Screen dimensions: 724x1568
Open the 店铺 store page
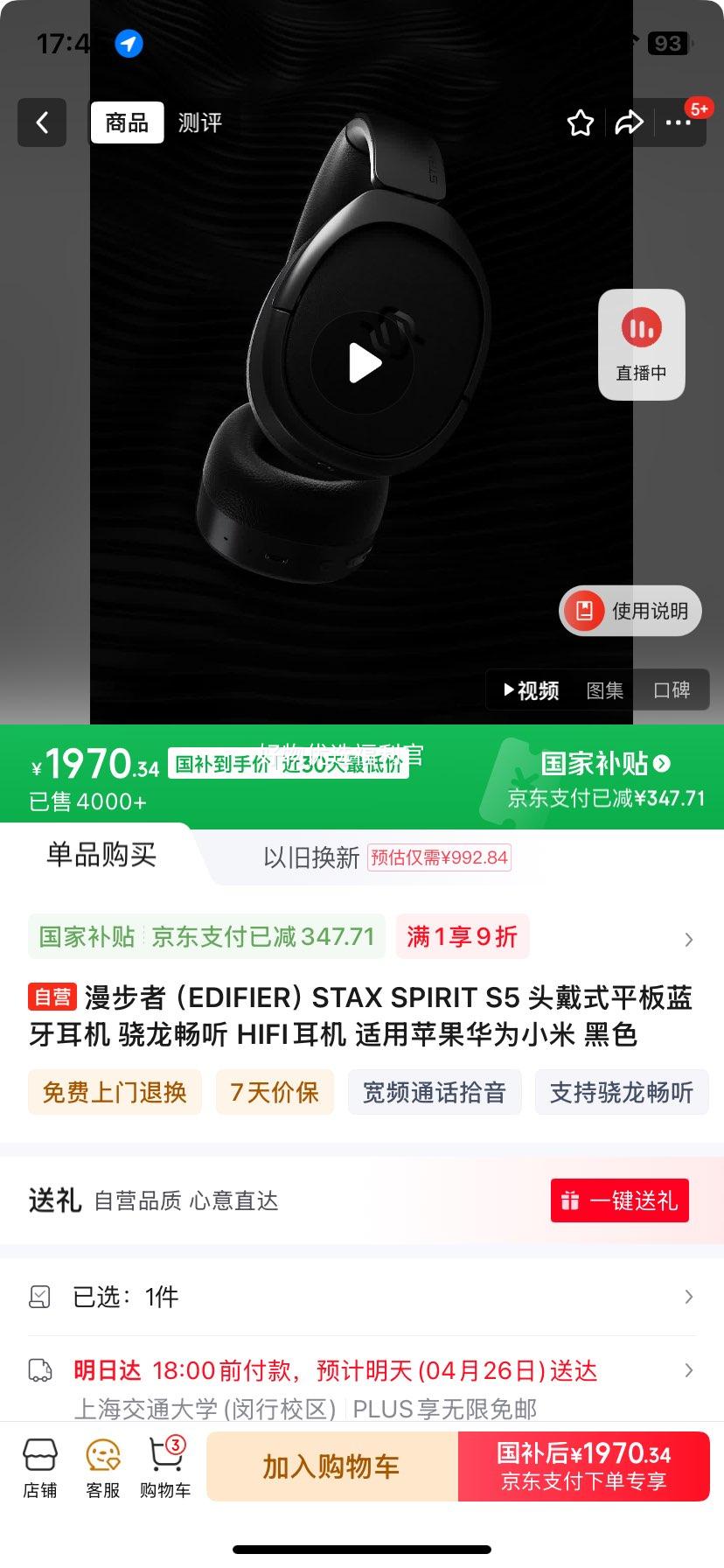(x=38, y=1465)
